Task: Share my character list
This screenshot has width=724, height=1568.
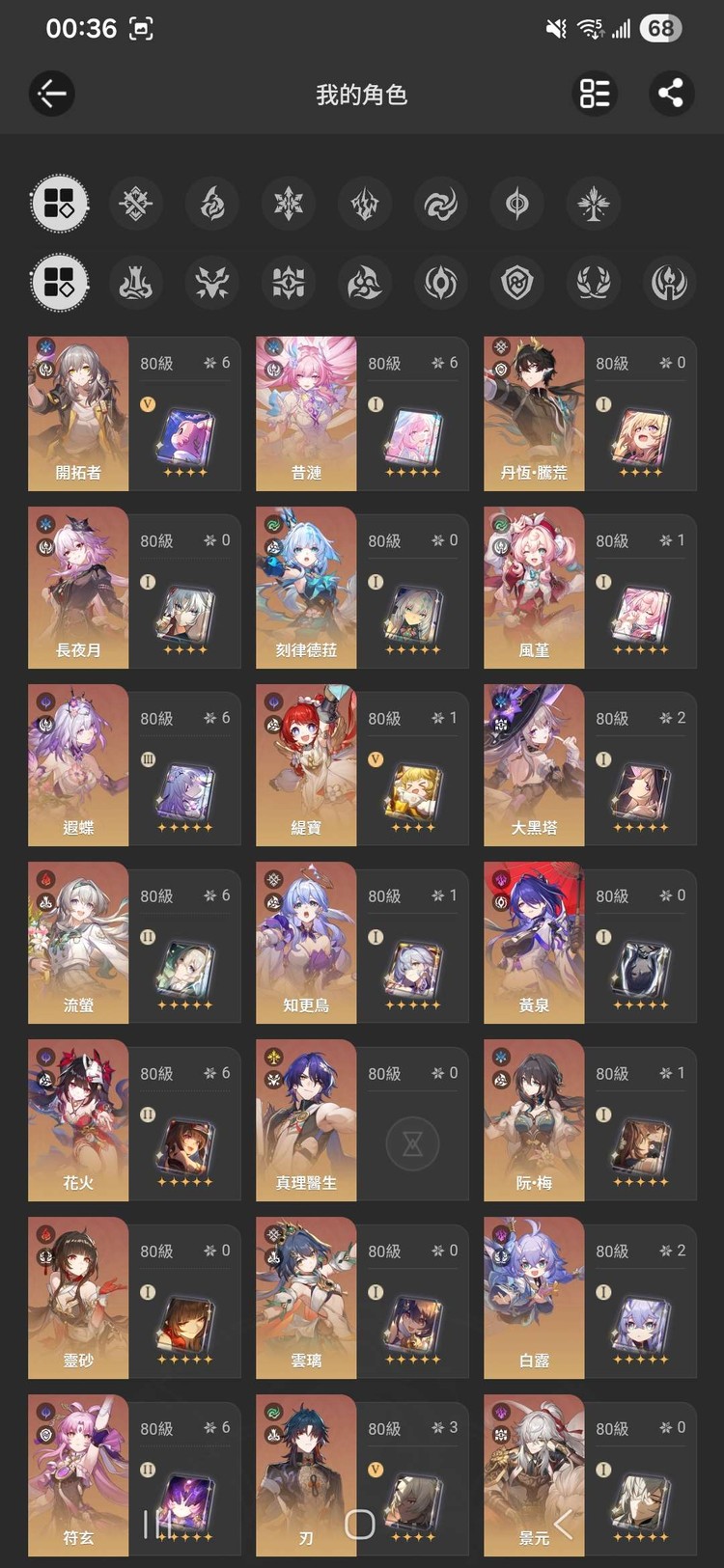Action: (670, 94)
